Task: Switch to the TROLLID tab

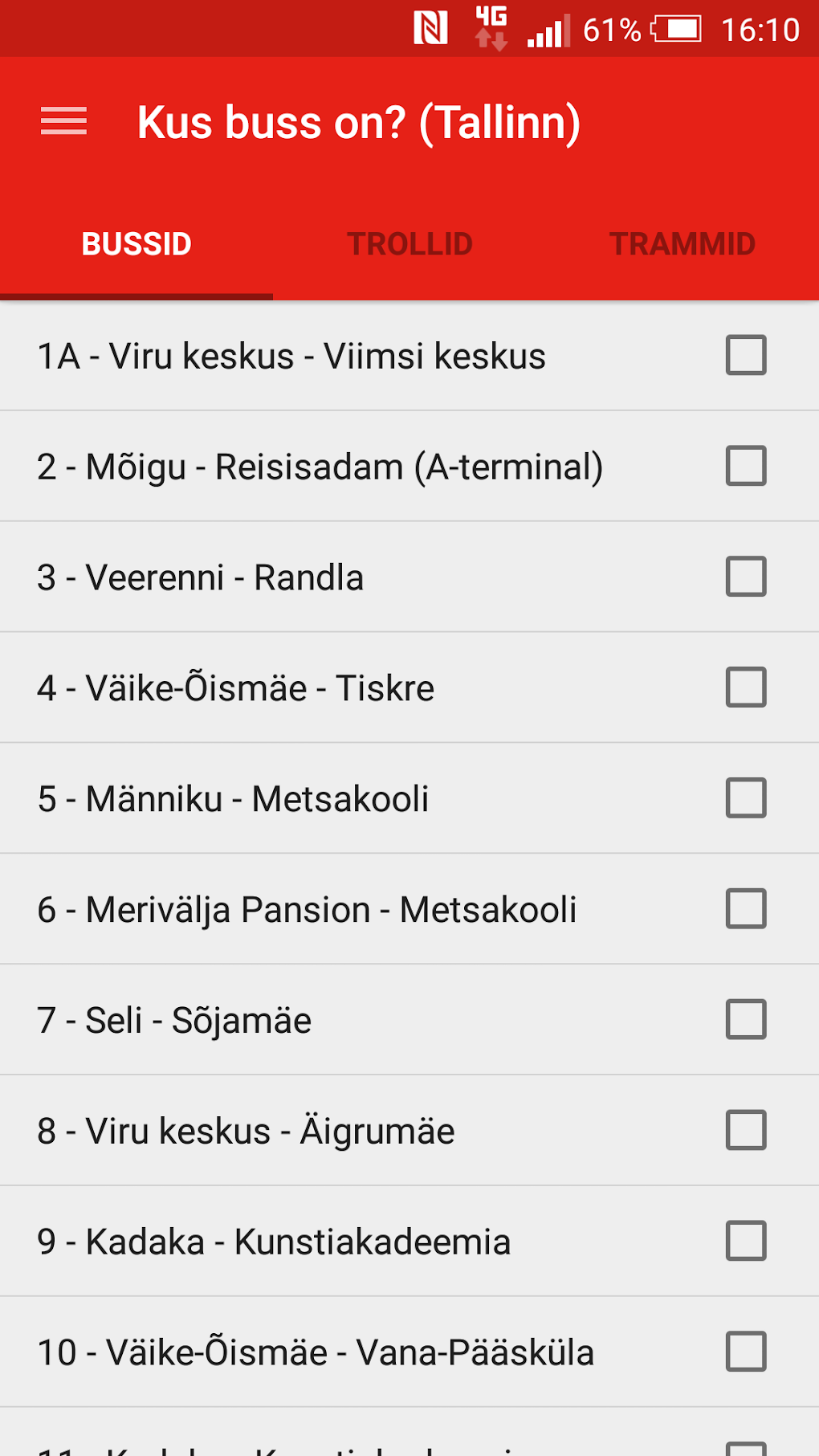Action: (x=409, y=243)
